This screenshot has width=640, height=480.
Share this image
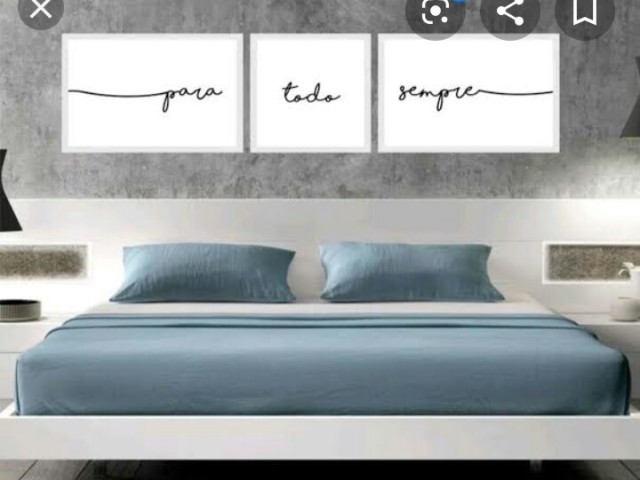[x=511, y=12]
